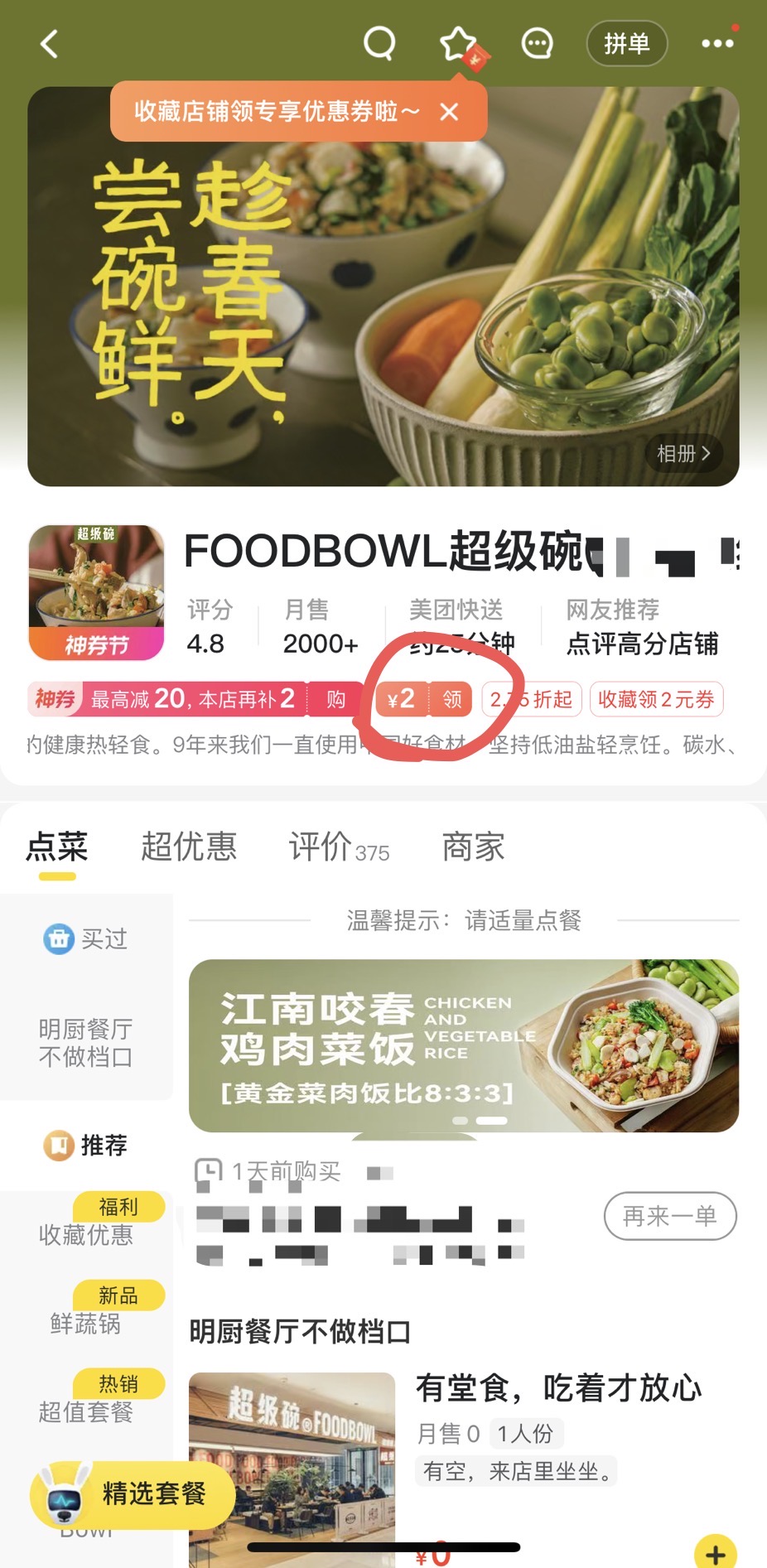Open the chat message icon
The image size is (767, 1568).
537,44
